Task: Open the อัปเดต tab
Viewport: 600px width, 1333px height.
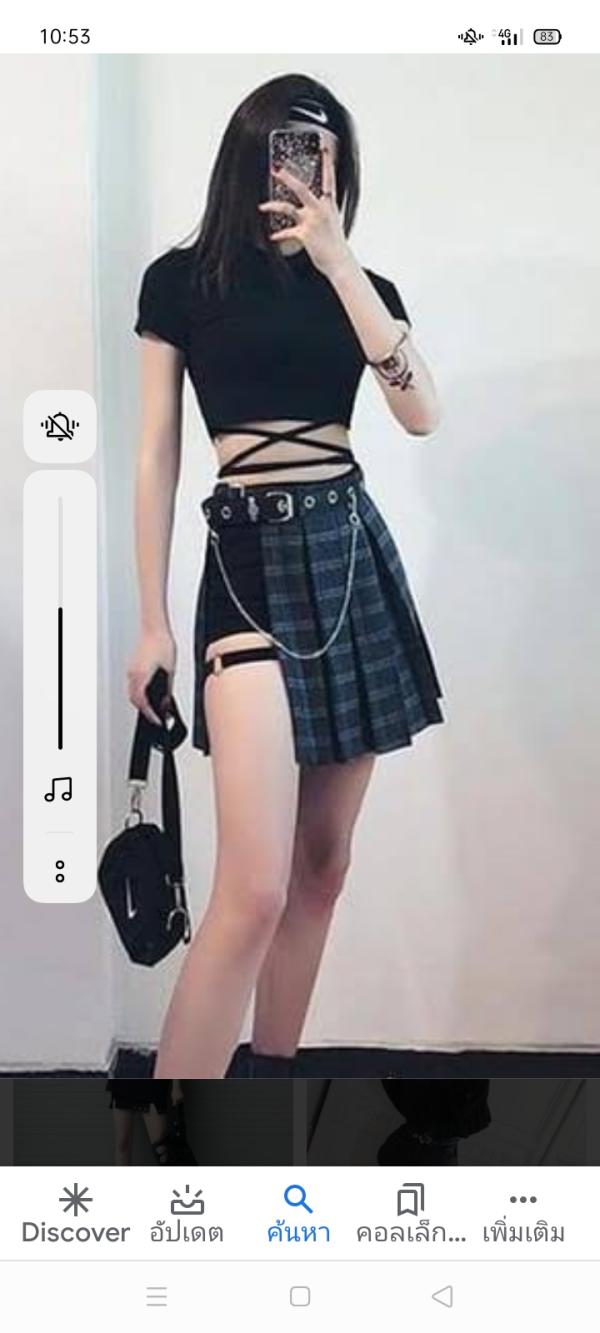Action: pos(187,1214)
